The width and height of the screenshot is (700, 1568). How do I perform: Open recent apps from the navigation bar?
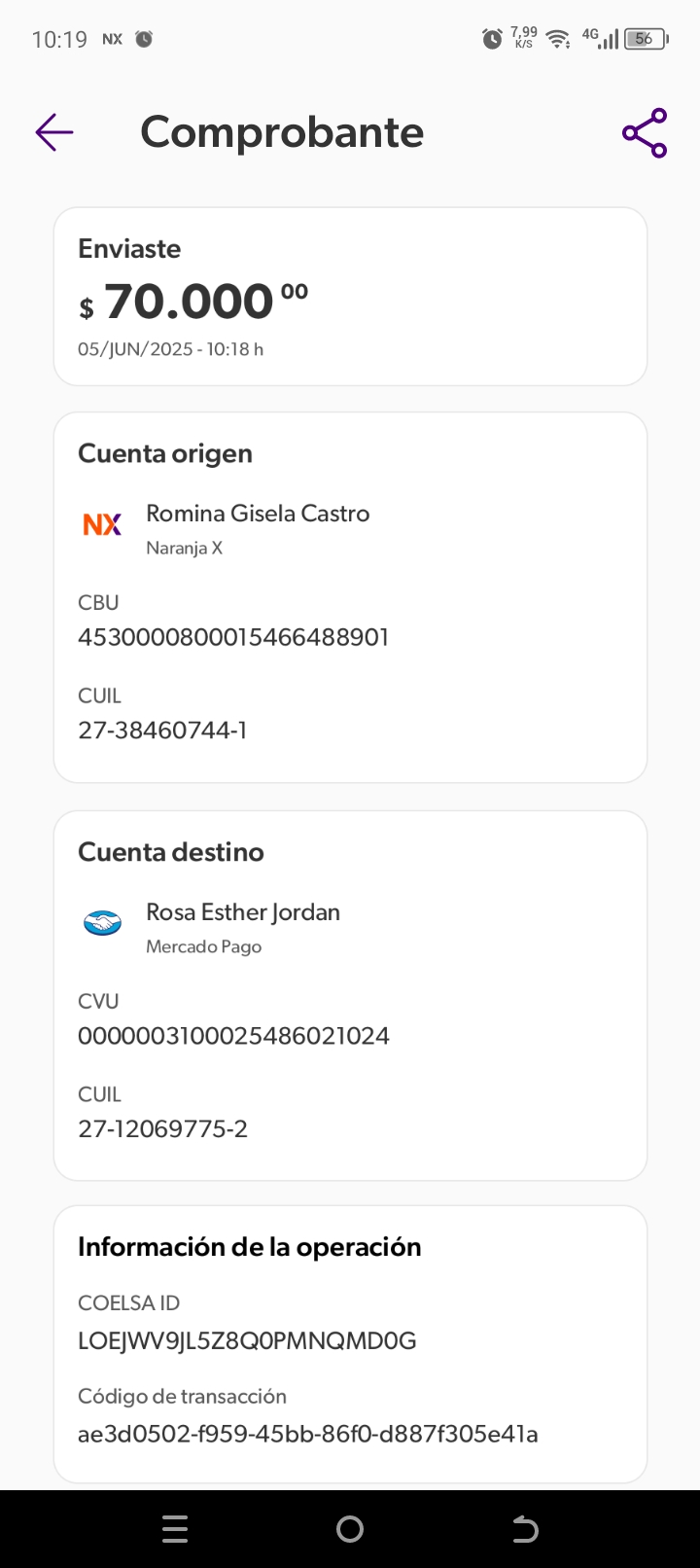point(175,1529)
